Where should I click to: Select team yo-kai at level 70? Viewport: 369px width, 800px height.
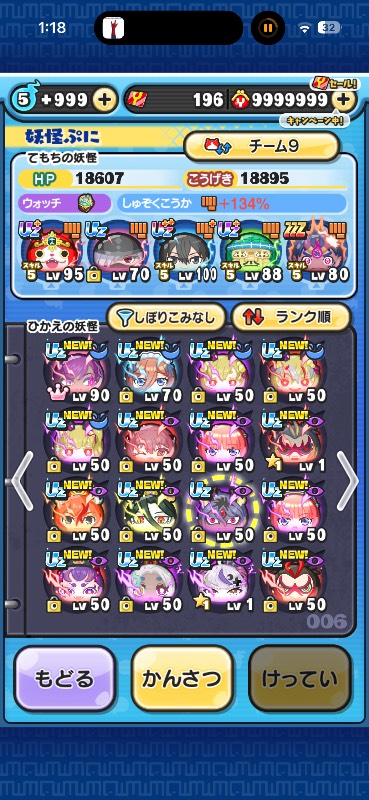pyautogui.click(x=118, y=252)
